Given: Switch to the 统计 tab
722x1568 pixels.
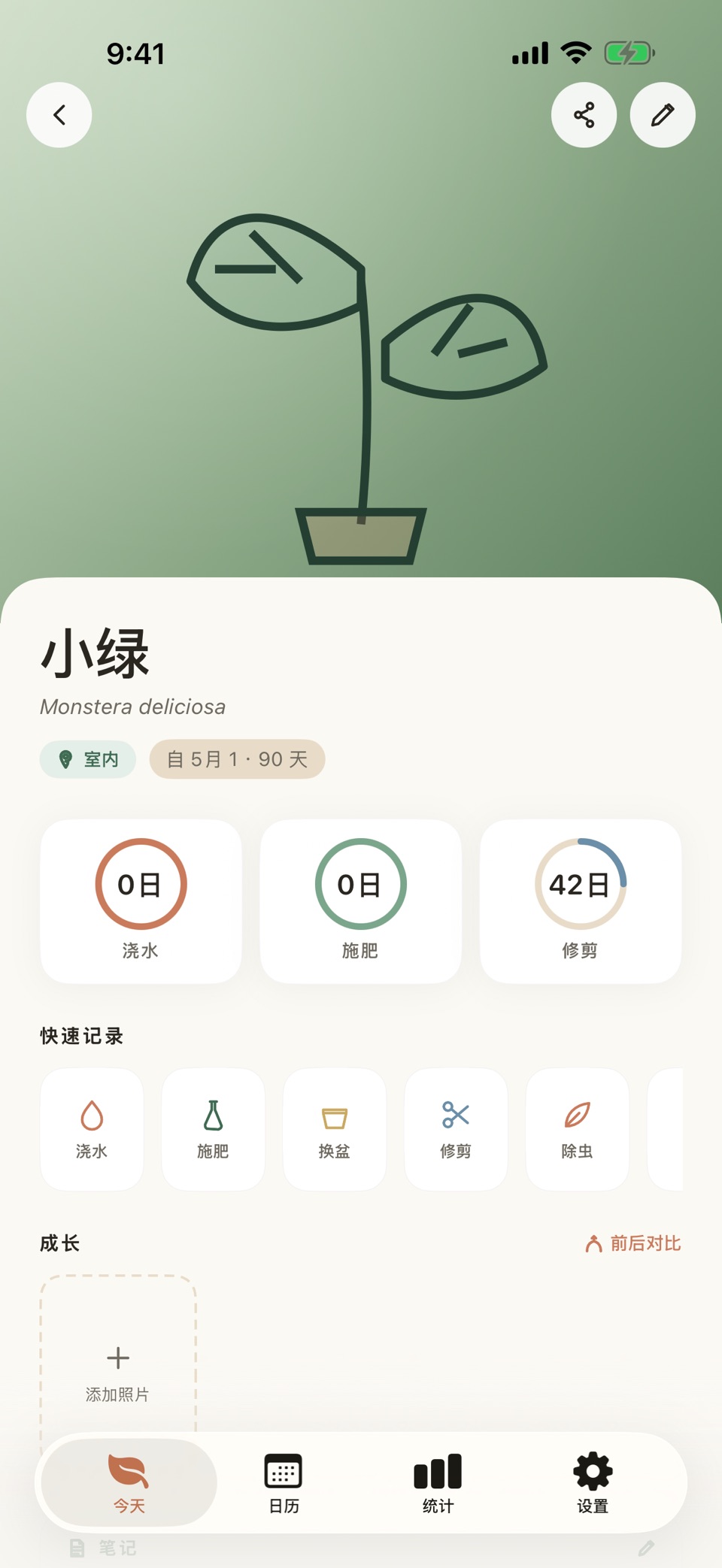Looking at the screenshot, I should tap(438, 1483).
